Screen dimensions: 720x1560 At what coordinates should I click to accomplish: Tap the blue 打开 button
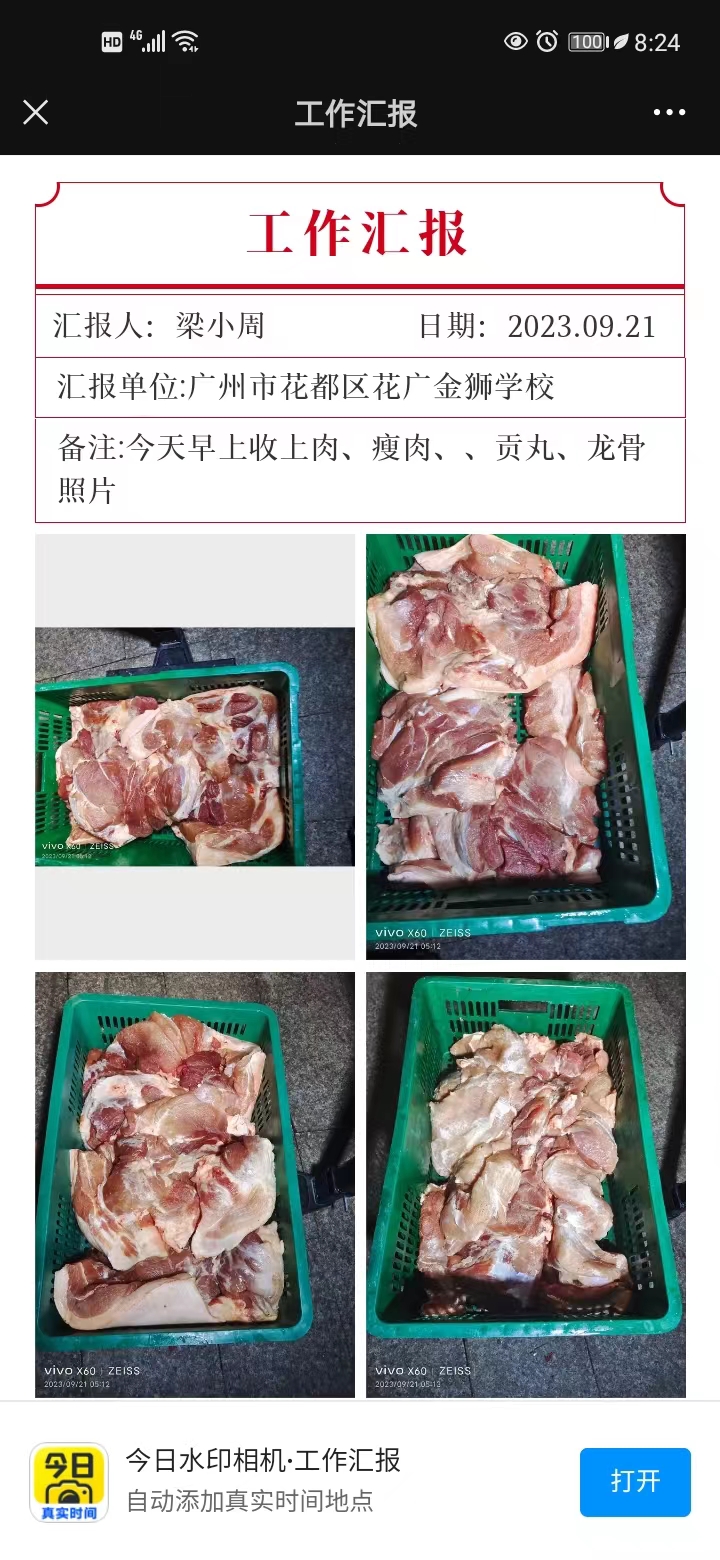[x=635, y=1481]
